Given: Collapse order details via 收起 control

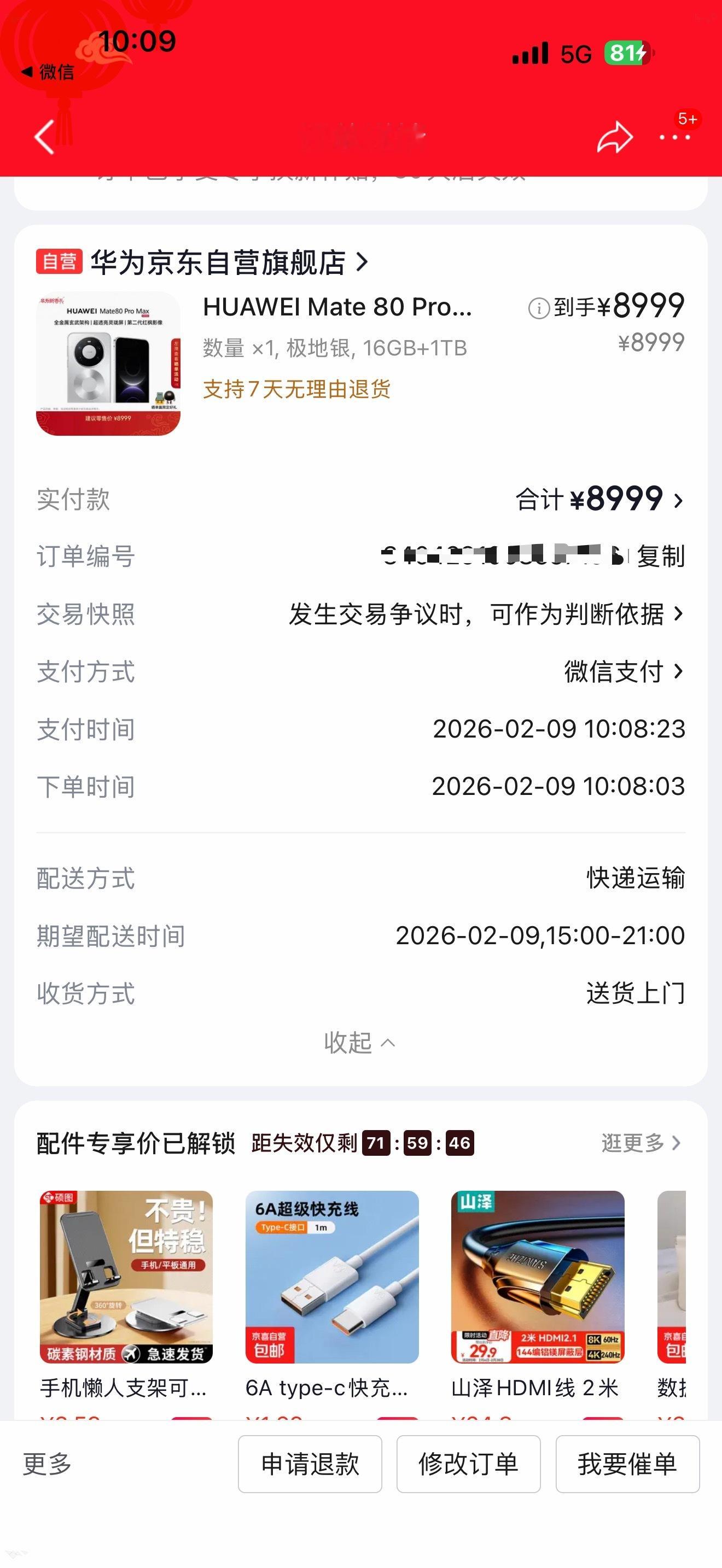Looking at the screenshot, I should (x=360, y=1042).
